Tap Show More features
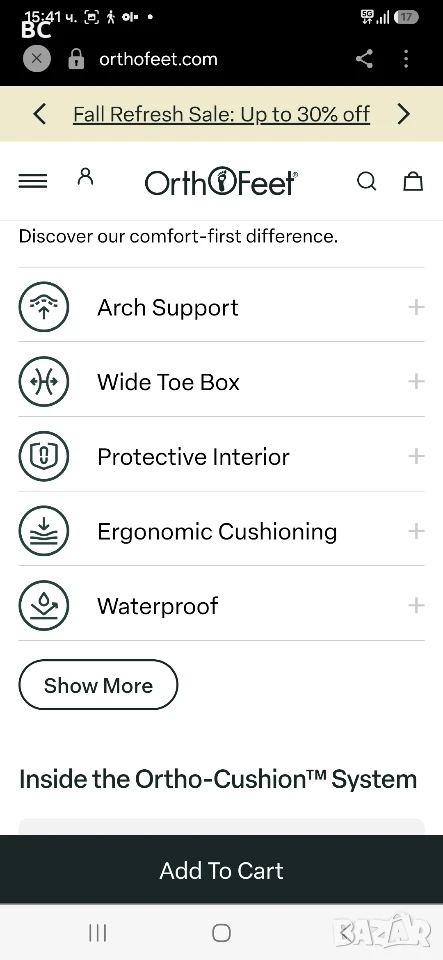 pyautogui.click(x=99, y=684)
